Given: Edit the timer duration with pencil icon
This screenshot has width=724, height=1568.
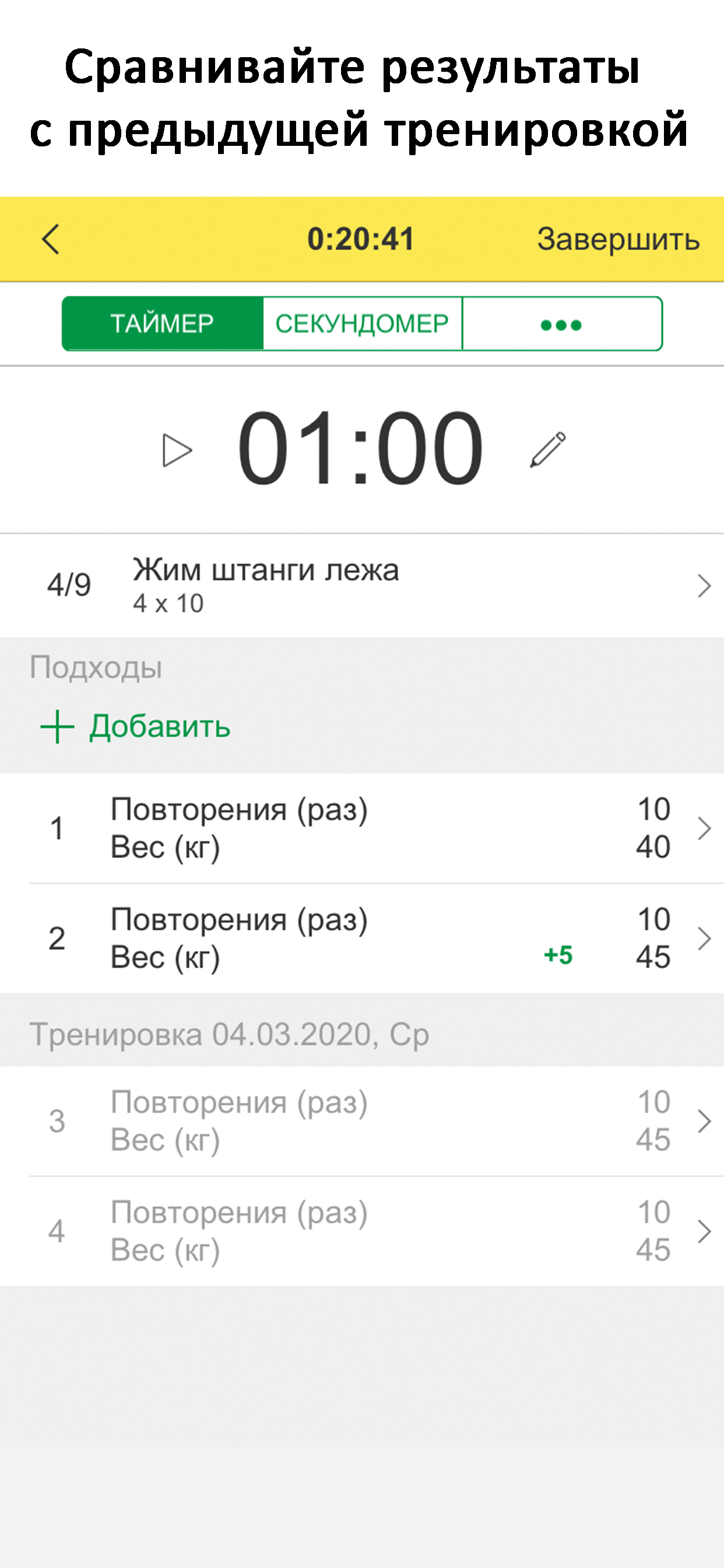Looking at the screenshot, I should (x=548, y=450).
